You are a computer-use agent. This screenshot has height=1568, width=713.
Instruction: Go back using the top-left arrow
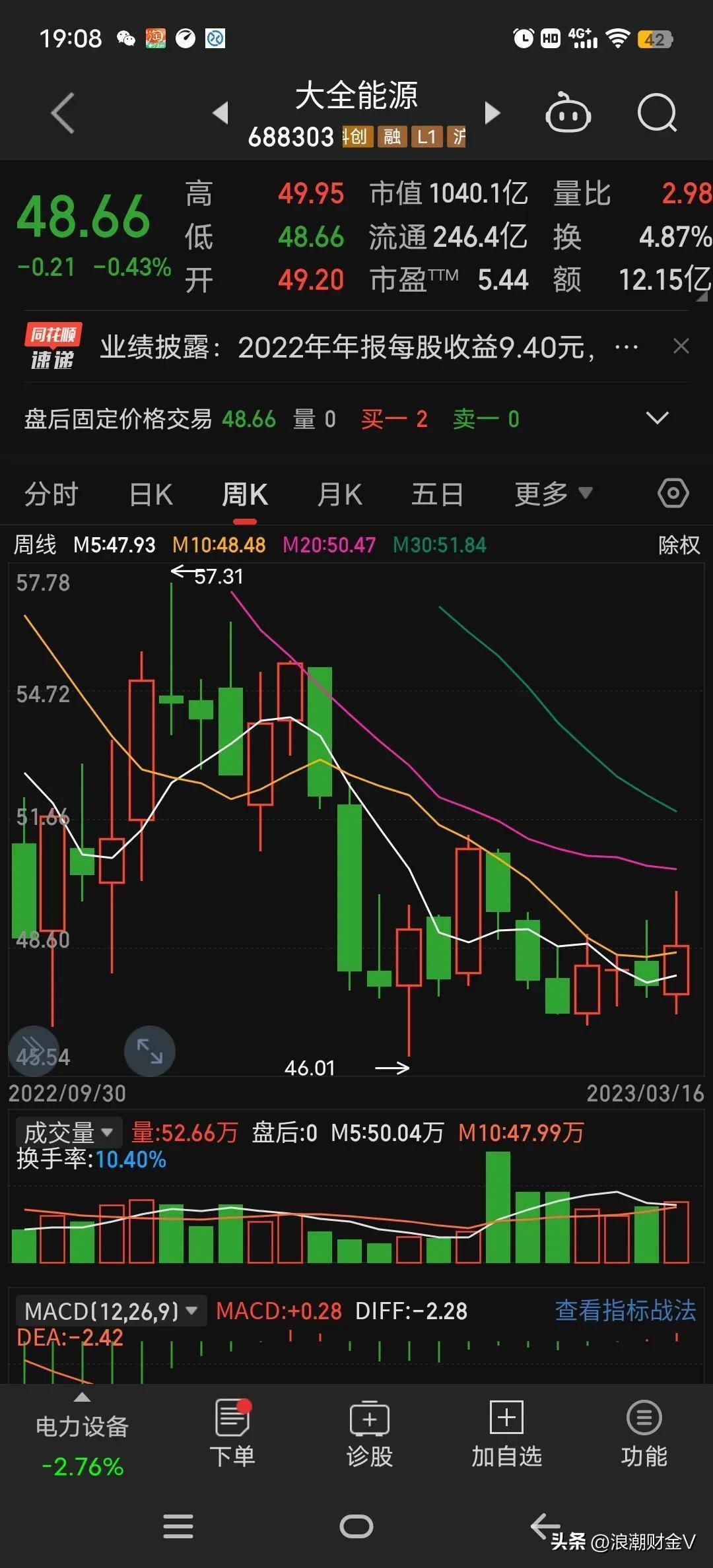pos(63,114)
